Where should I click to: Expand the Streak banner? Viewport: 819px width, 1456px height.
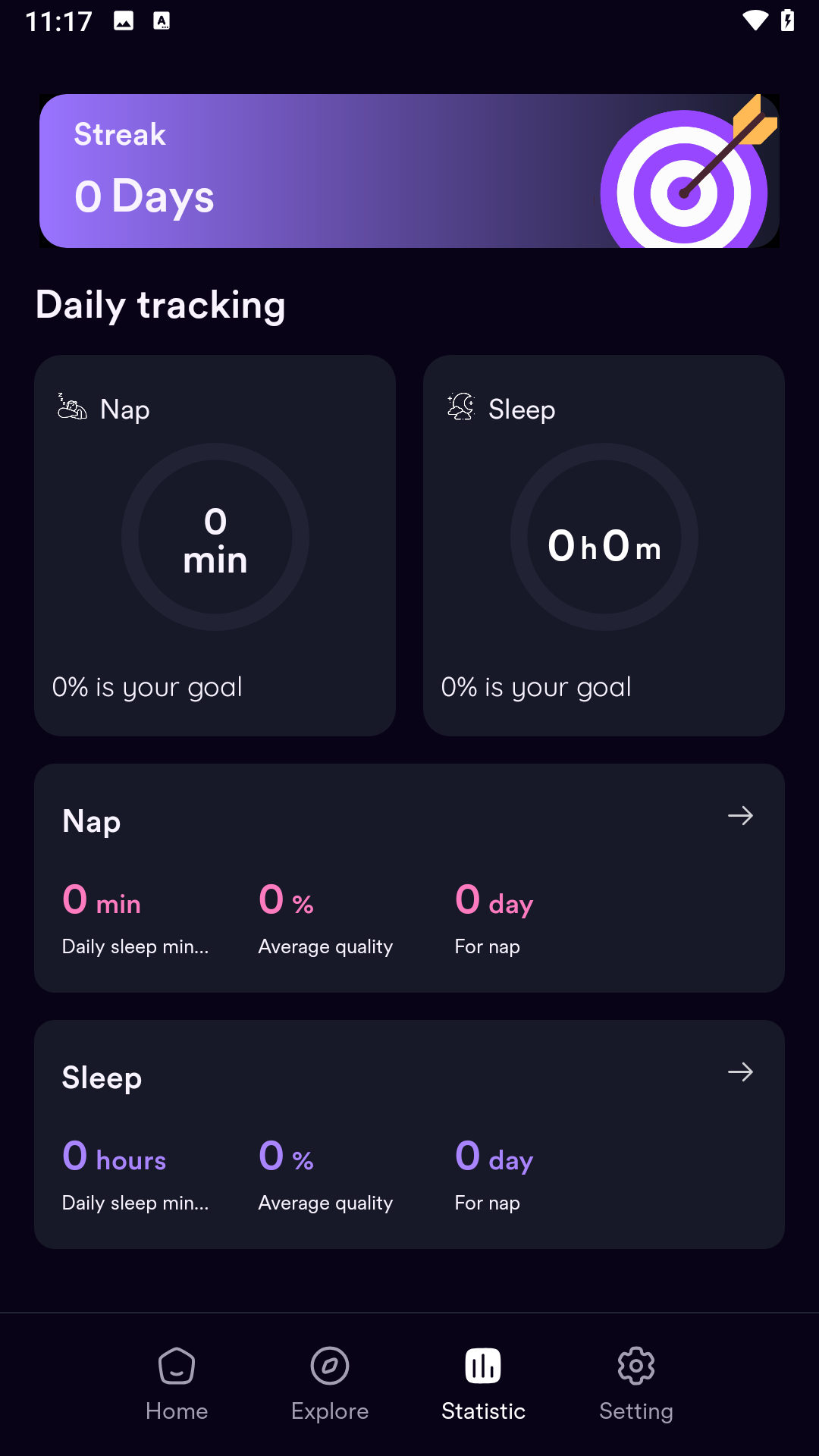pos(409,170)
